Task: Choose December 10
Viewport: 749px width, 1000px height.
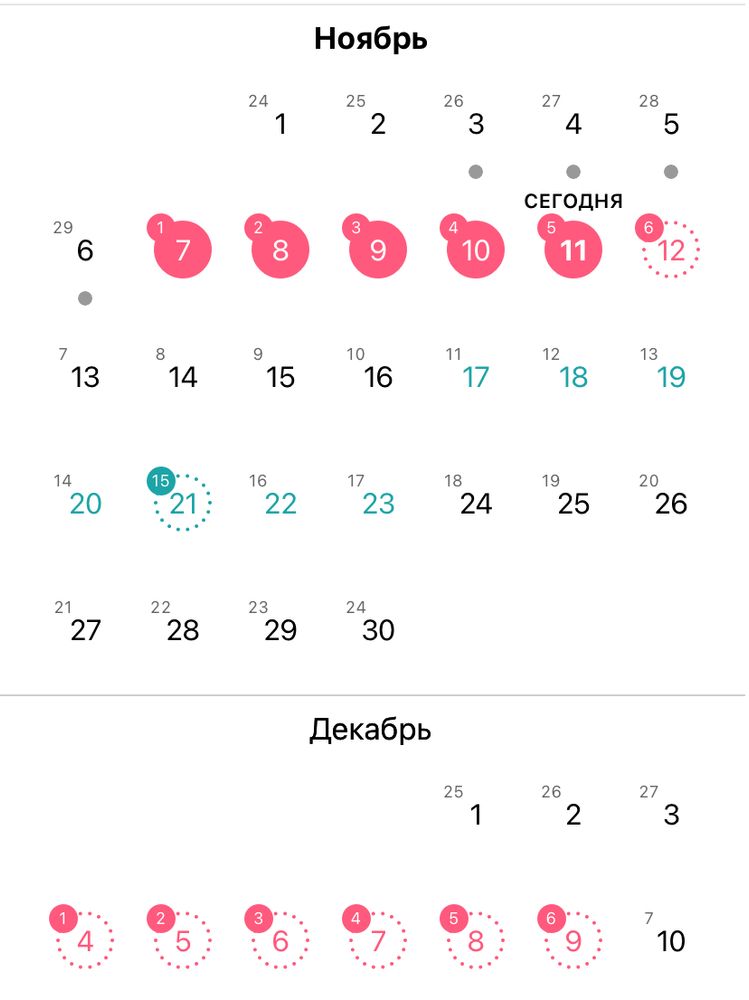Action: pyautogui.click(x=670, y=941)
